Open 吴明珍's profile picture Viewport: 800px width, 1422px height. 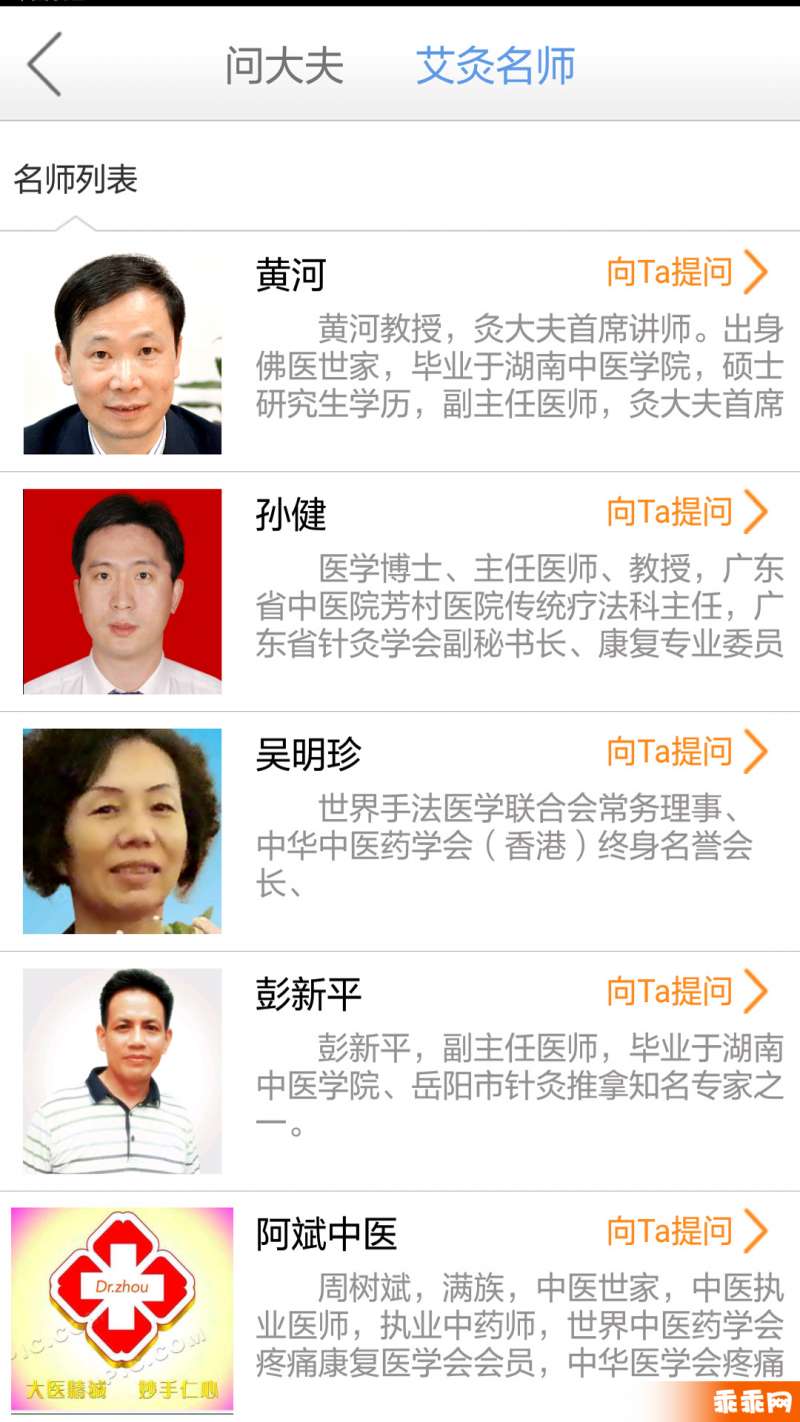pos(122,830)
